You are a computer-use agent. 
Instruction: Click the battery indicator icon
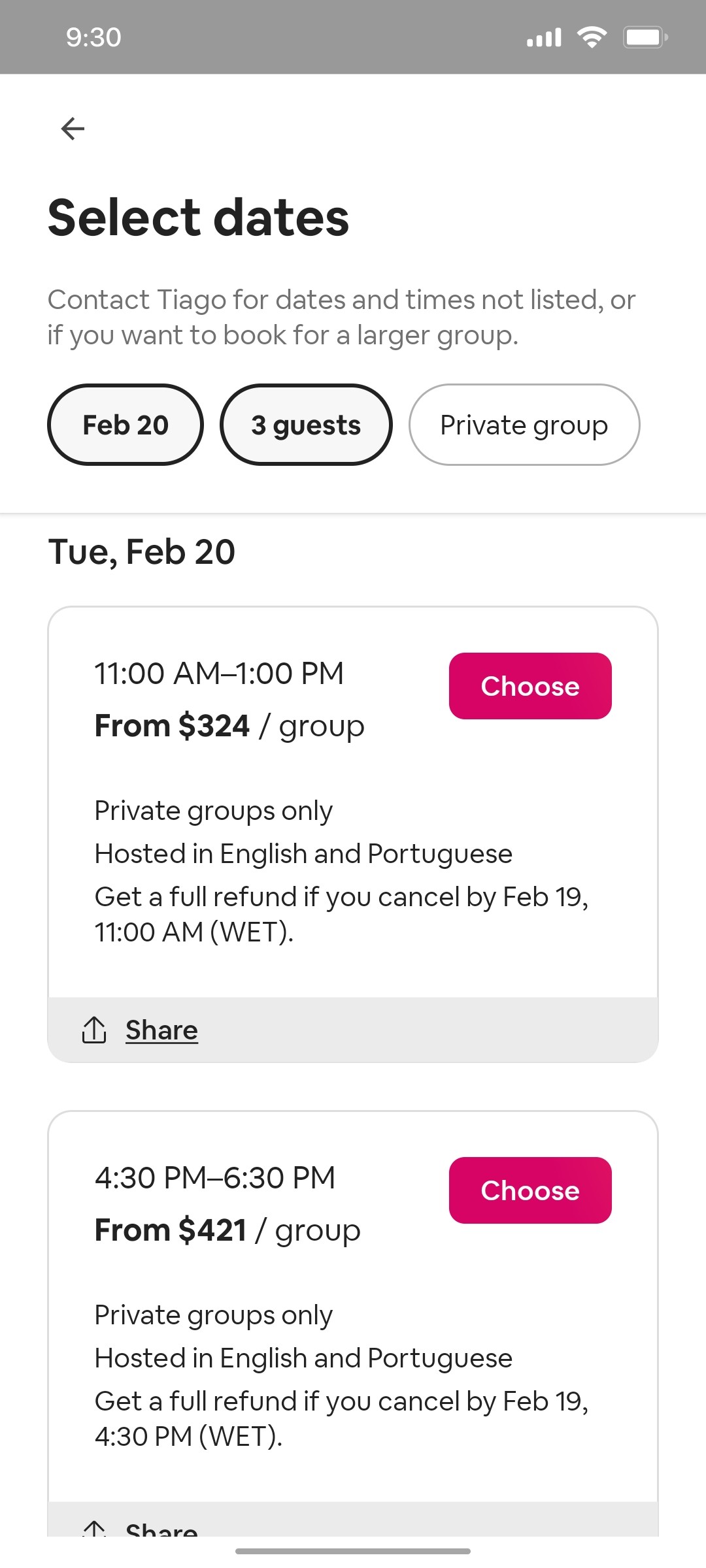coord(644,36)
